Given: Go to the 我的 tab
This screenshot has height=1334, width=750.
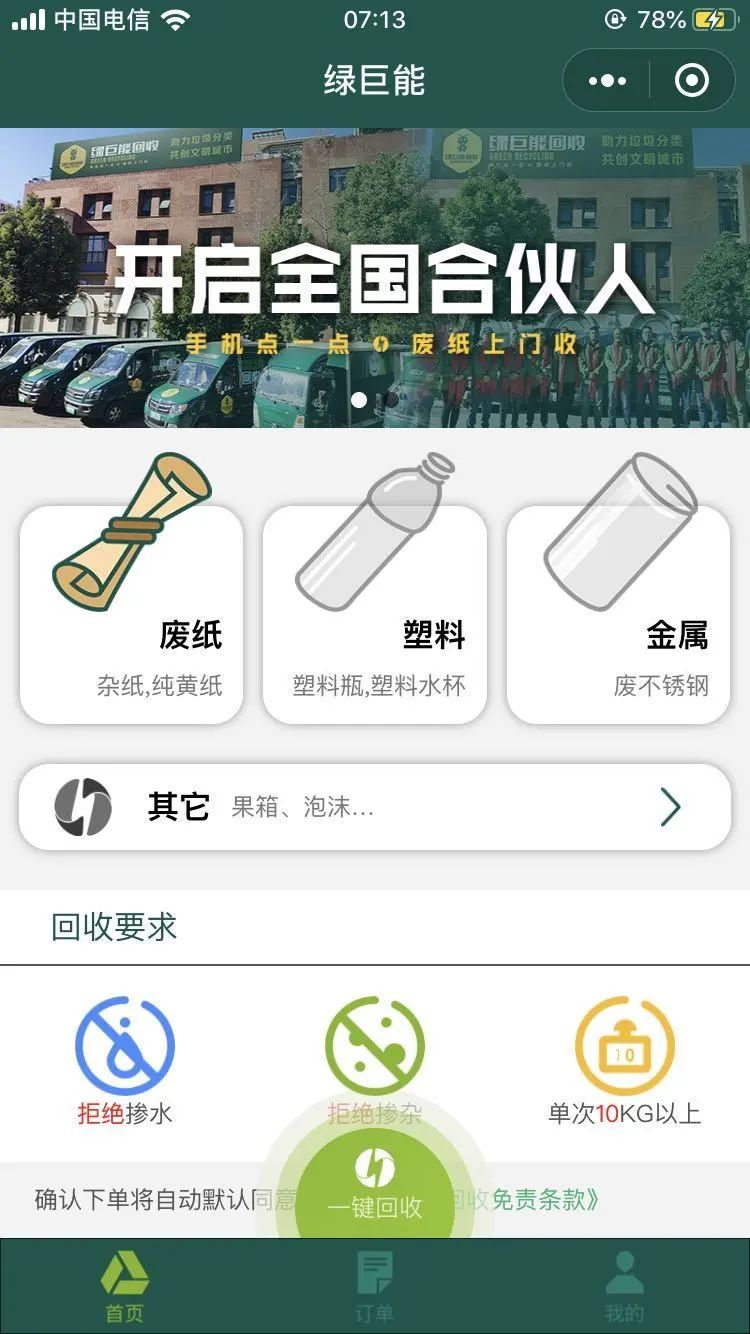Looking at the screenshot, I should click(x=625, y=1288).
